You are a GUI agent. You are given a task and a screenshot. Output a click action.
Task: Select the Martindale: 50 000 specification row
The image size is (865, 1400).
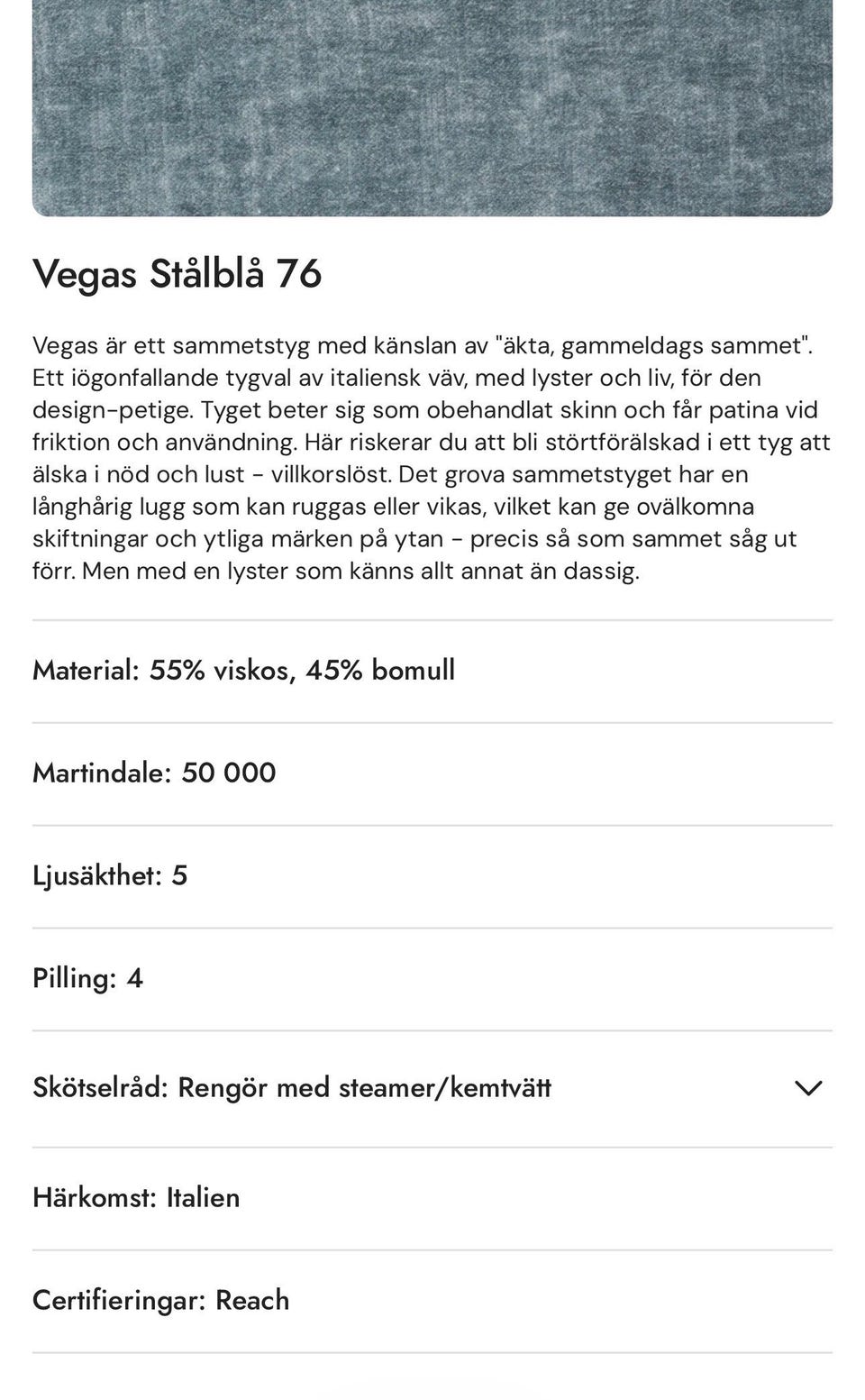(x=153, y=773)
